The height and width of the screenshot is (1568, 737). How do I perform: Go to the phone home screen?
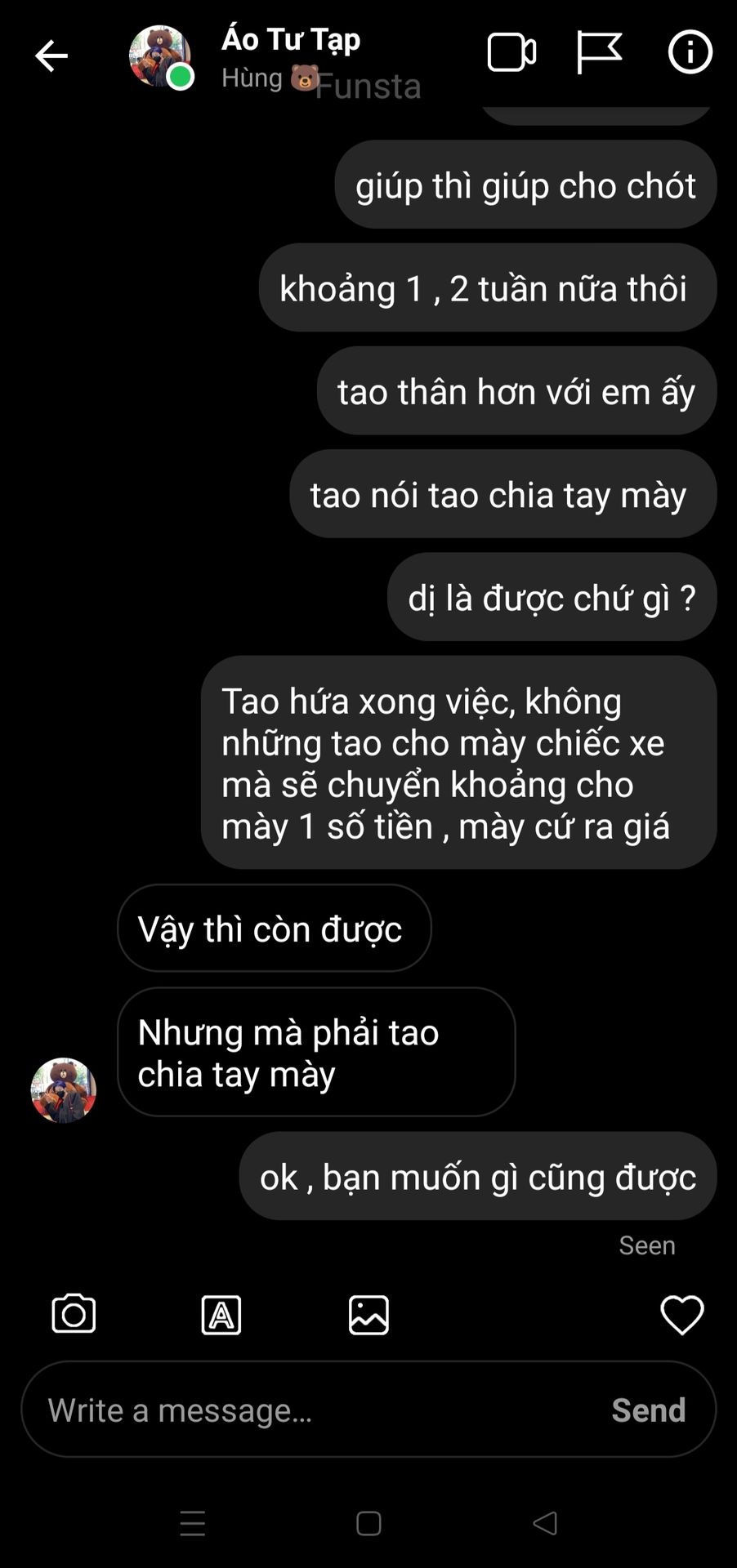click(x=368, y=1524)
